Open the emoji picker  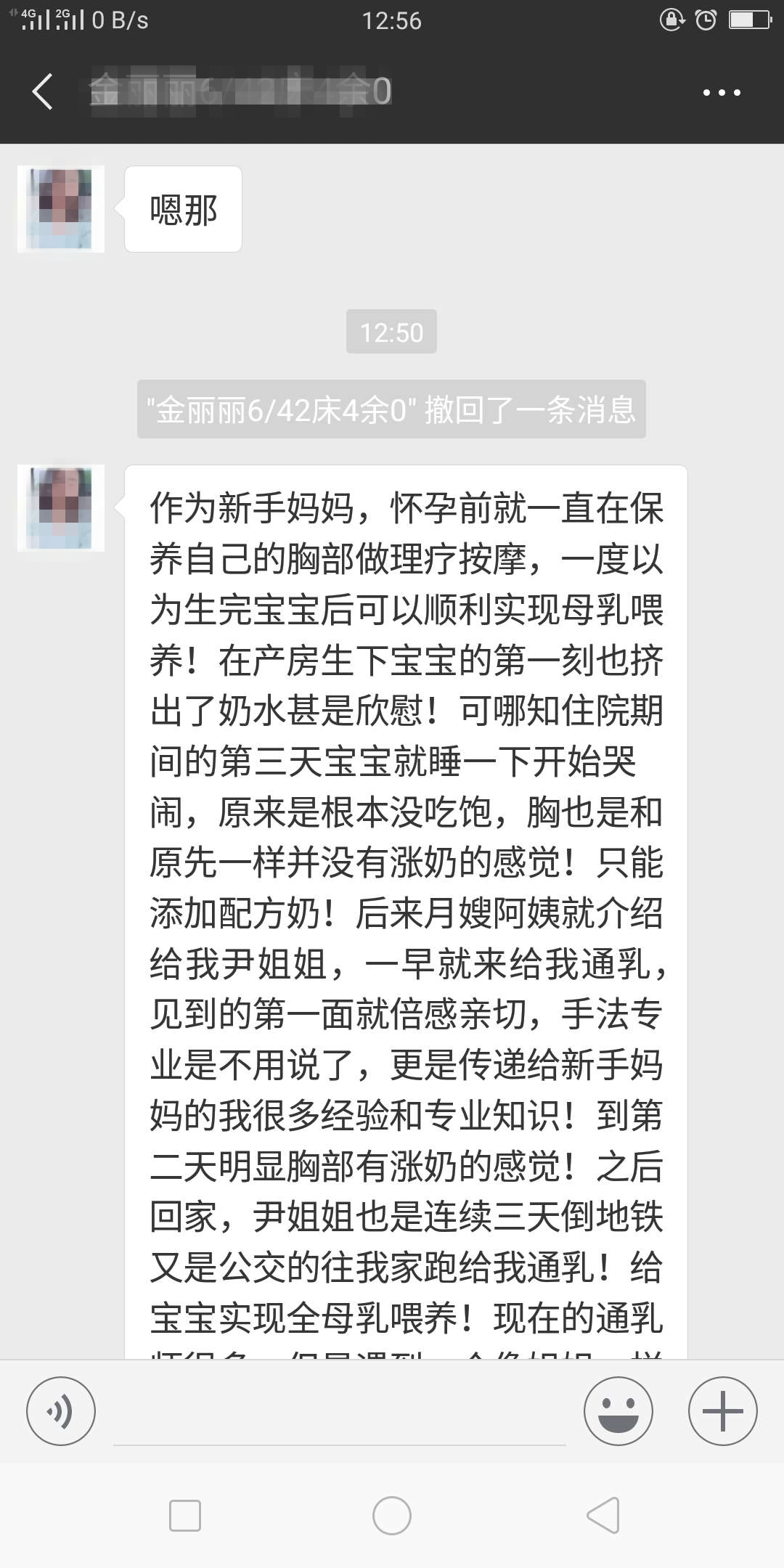click(618, 1411)
